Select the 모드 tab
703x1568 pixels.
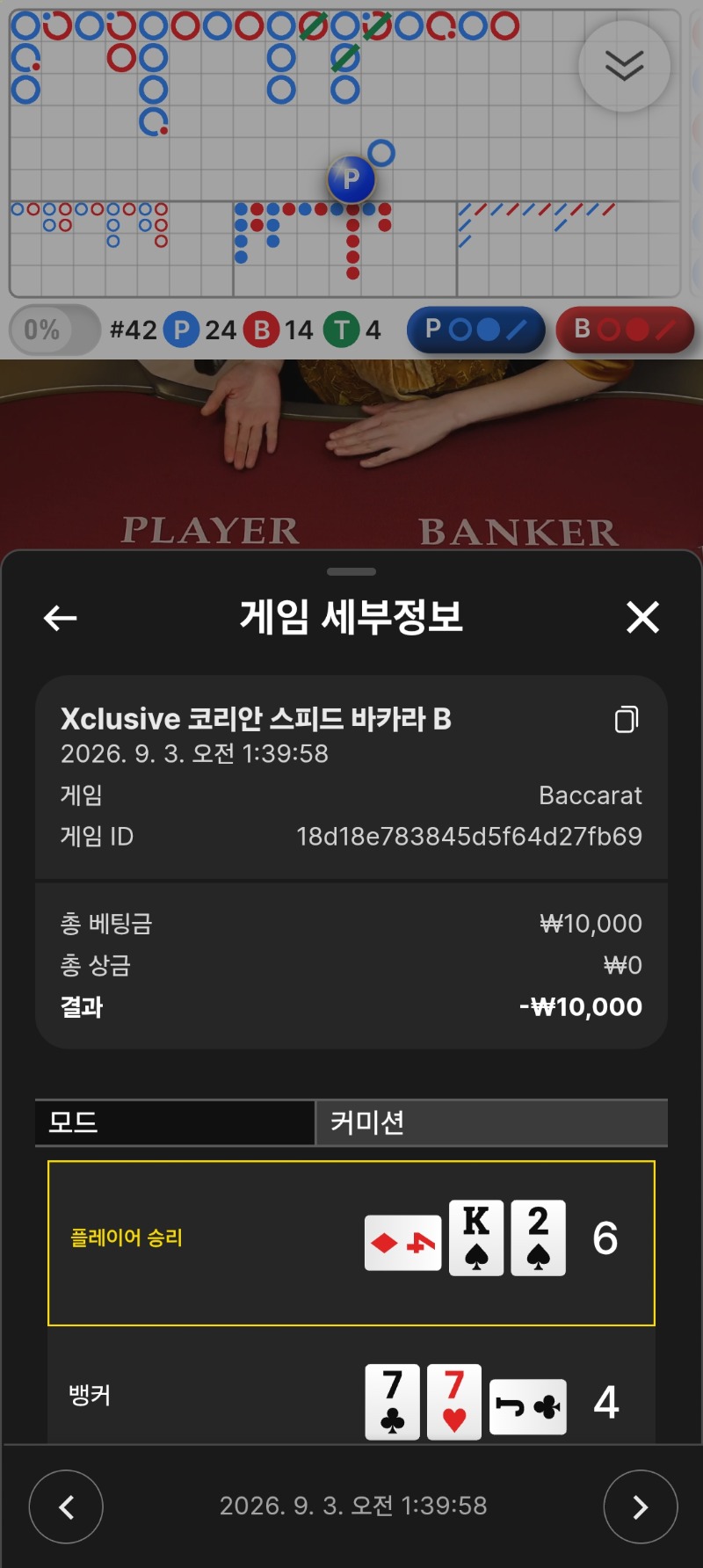point(175,1122)
